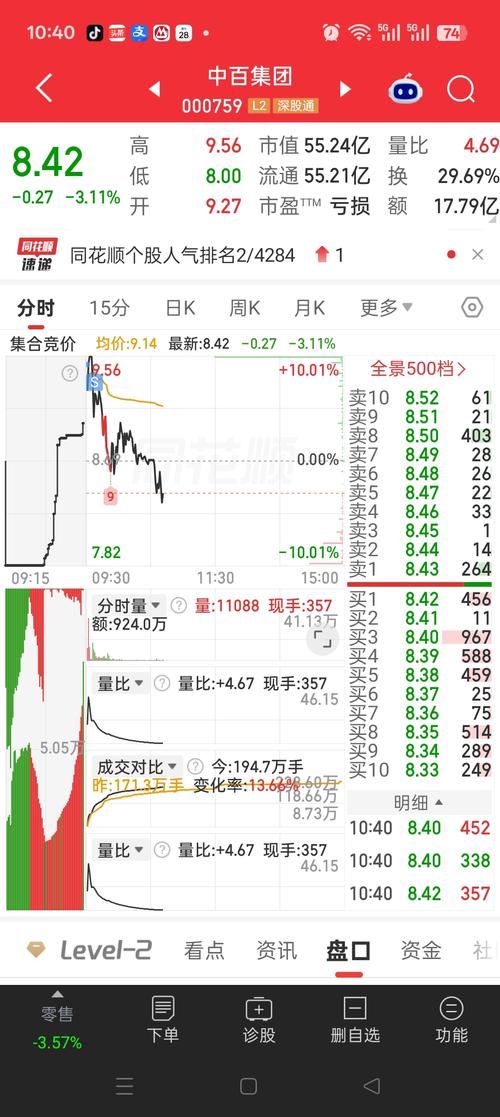
Task: Switch to the 15分 chart tab
Action: (110, 308)
